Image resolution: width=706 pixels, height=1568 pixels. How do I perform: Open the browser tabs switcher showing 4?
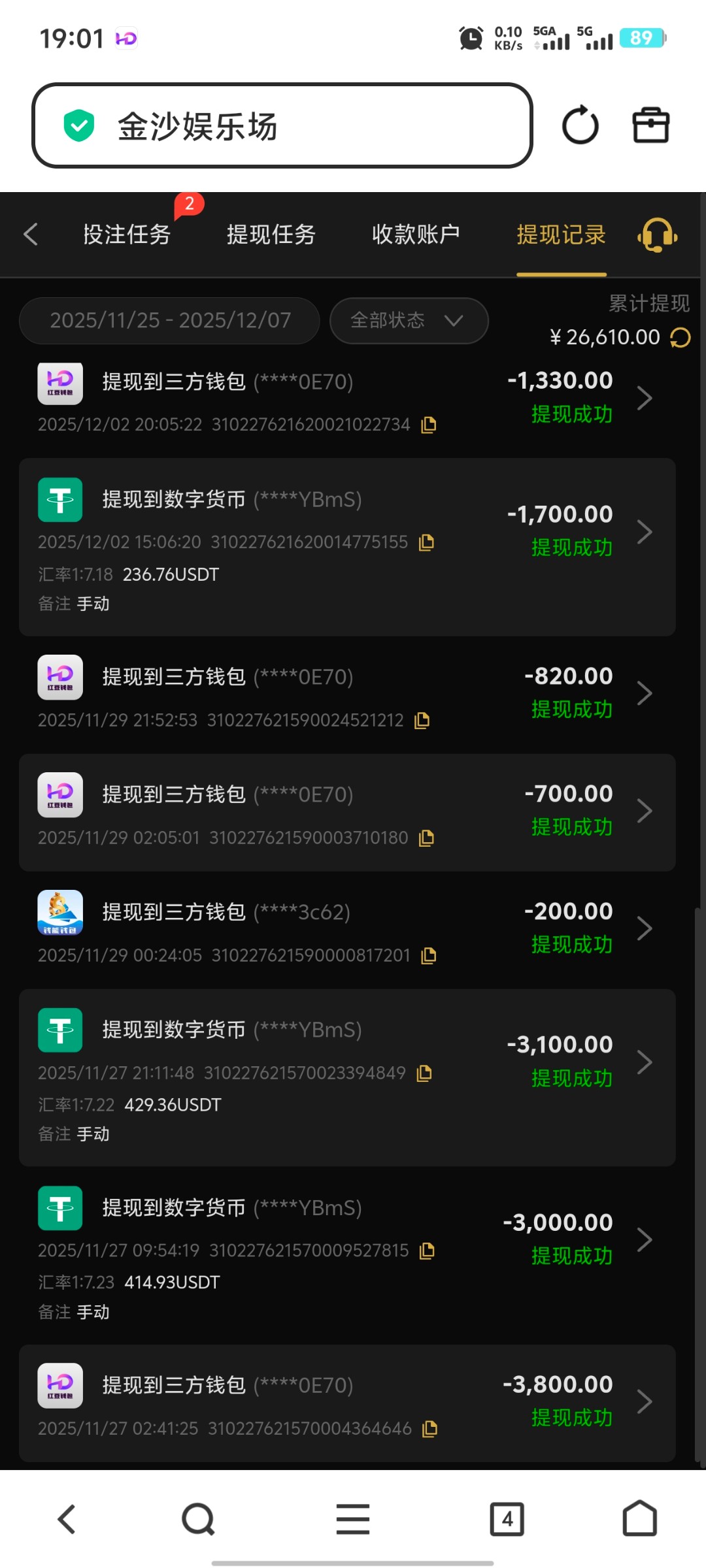[507, 1519]
